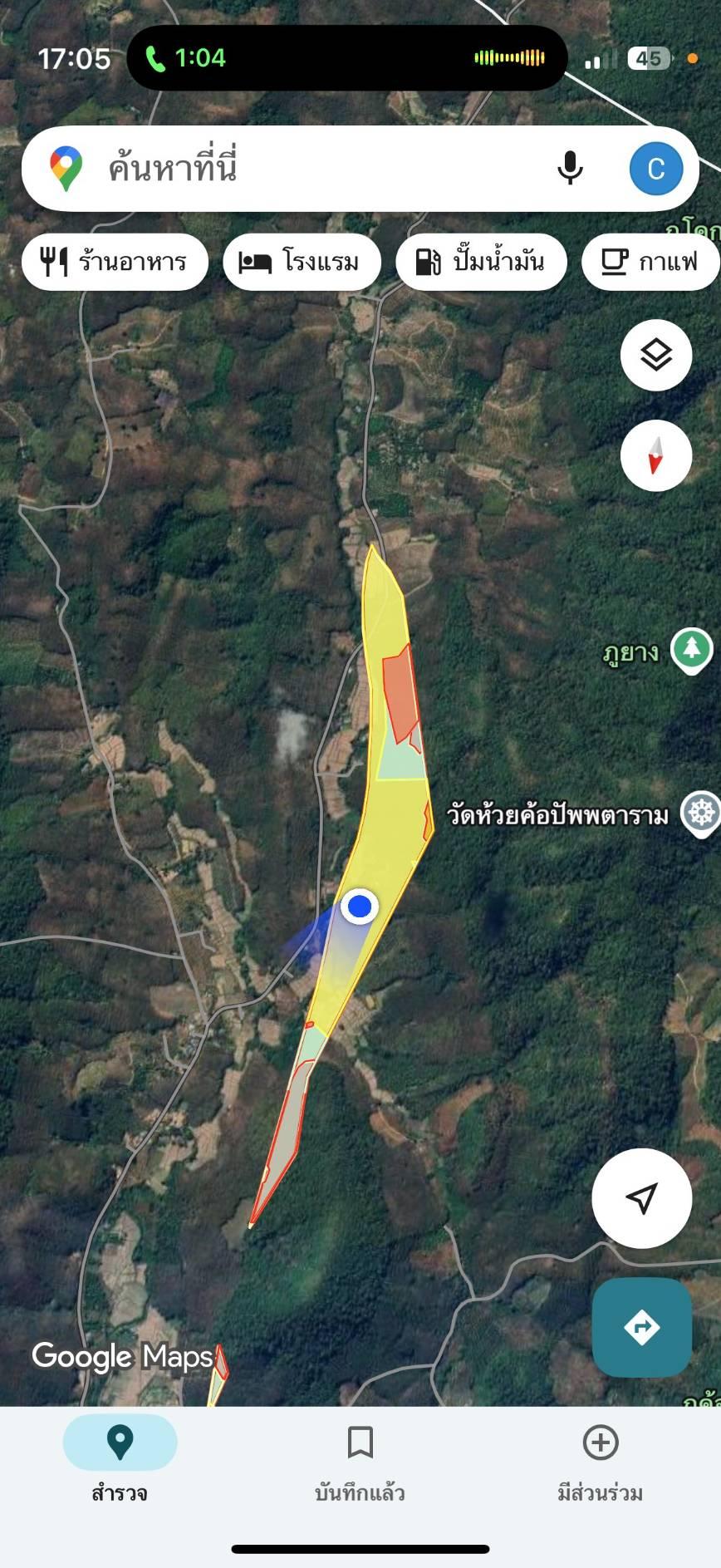721x1568 pixels.
Task: Select the ร้านอาหาร restaurants chip
Action: click(x=115, y=263)
